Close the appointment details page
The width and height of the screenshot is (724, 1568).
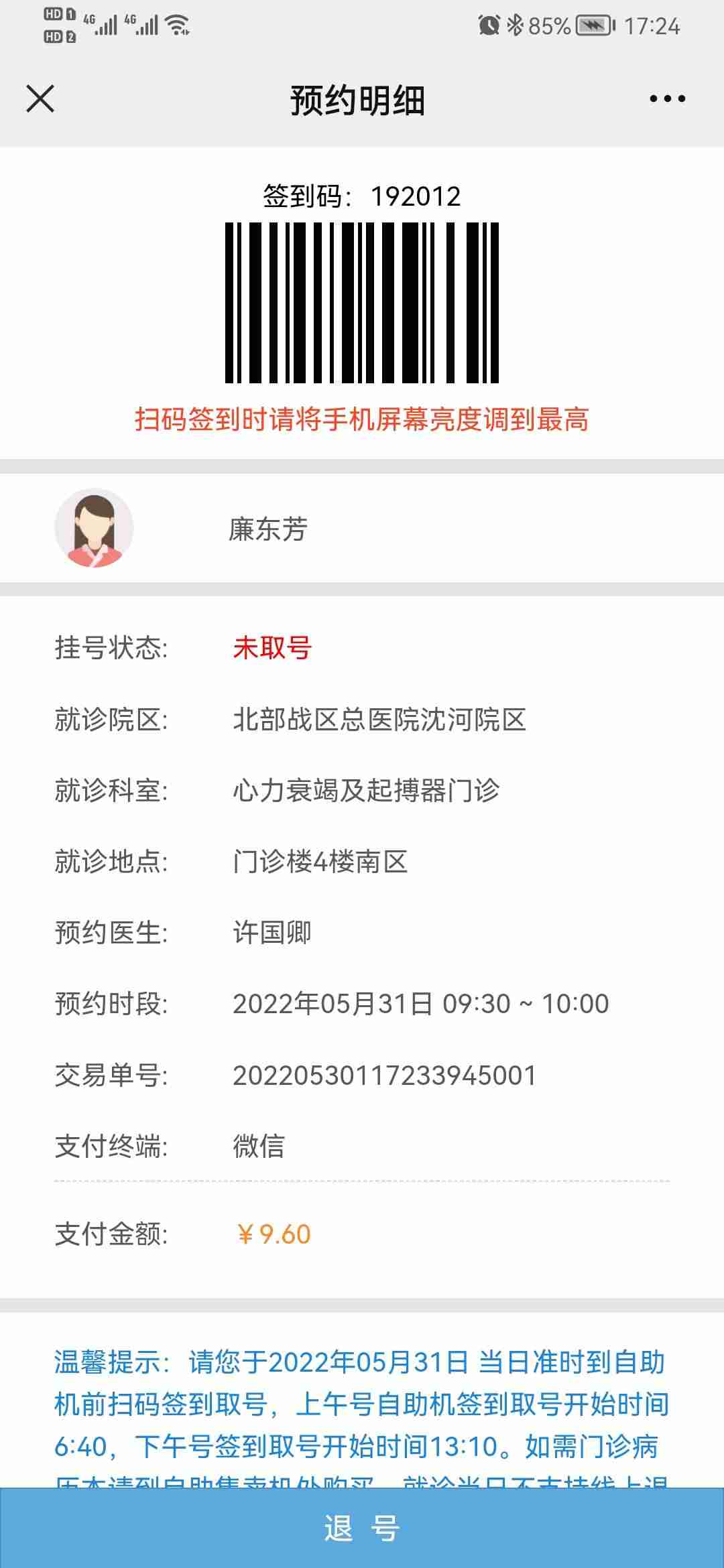[40, 99]
